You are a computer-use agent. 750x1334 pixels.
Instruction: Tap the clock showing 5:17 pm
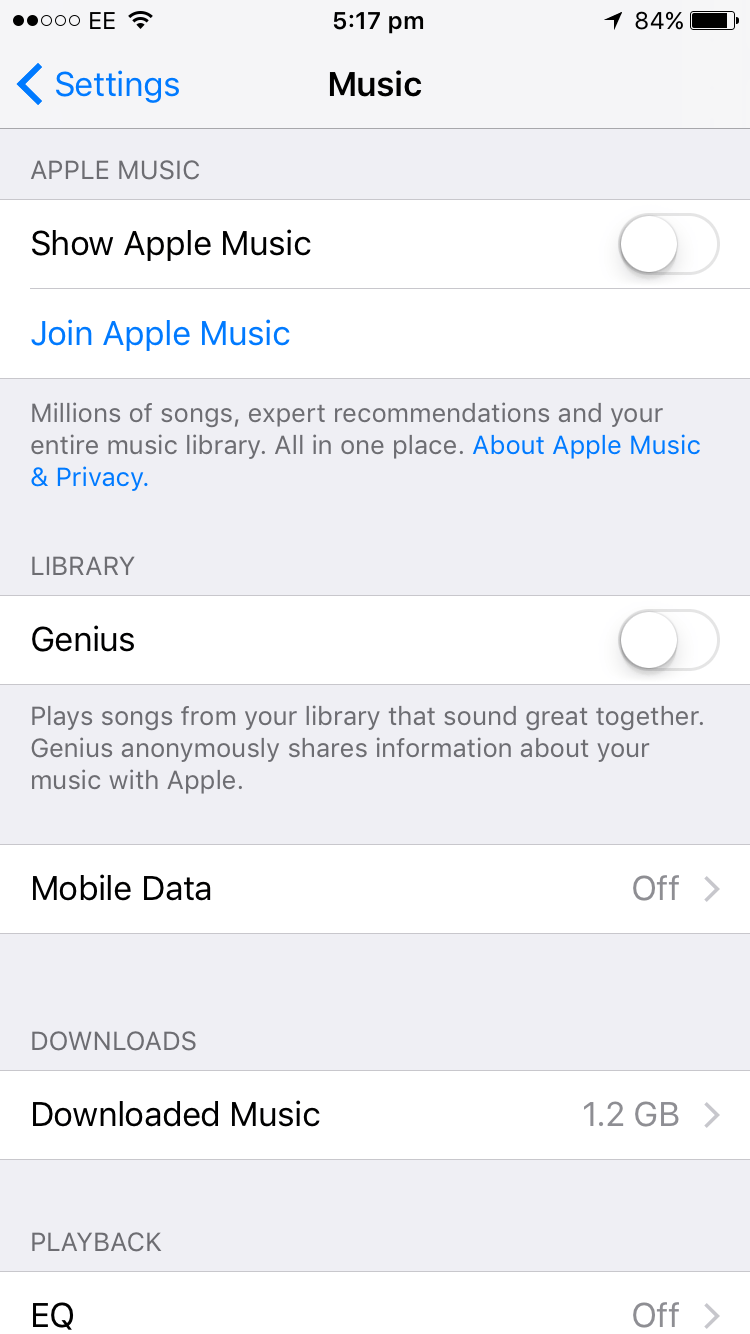point(378,20)
